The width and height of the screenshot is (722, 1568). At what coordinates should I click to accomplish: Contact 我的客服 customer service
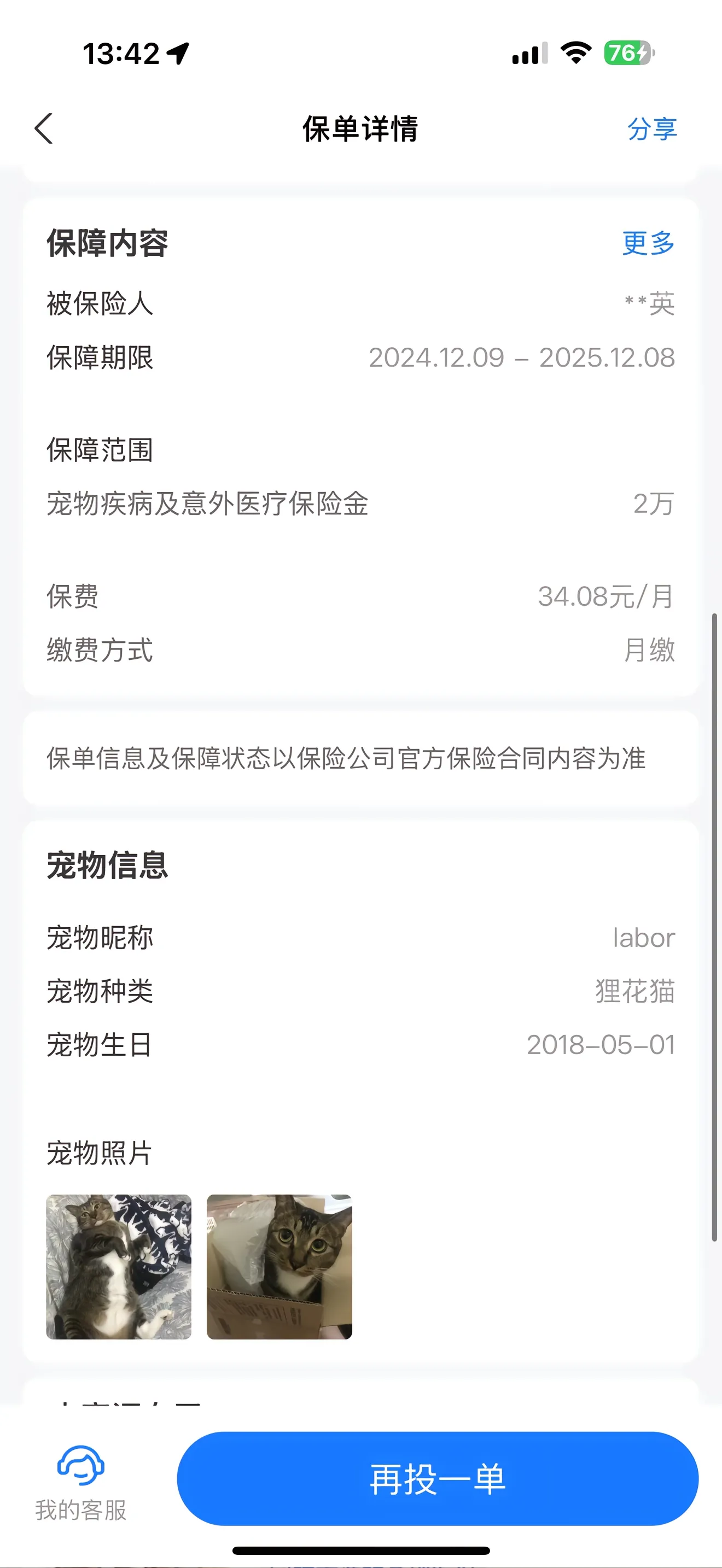81,1482
